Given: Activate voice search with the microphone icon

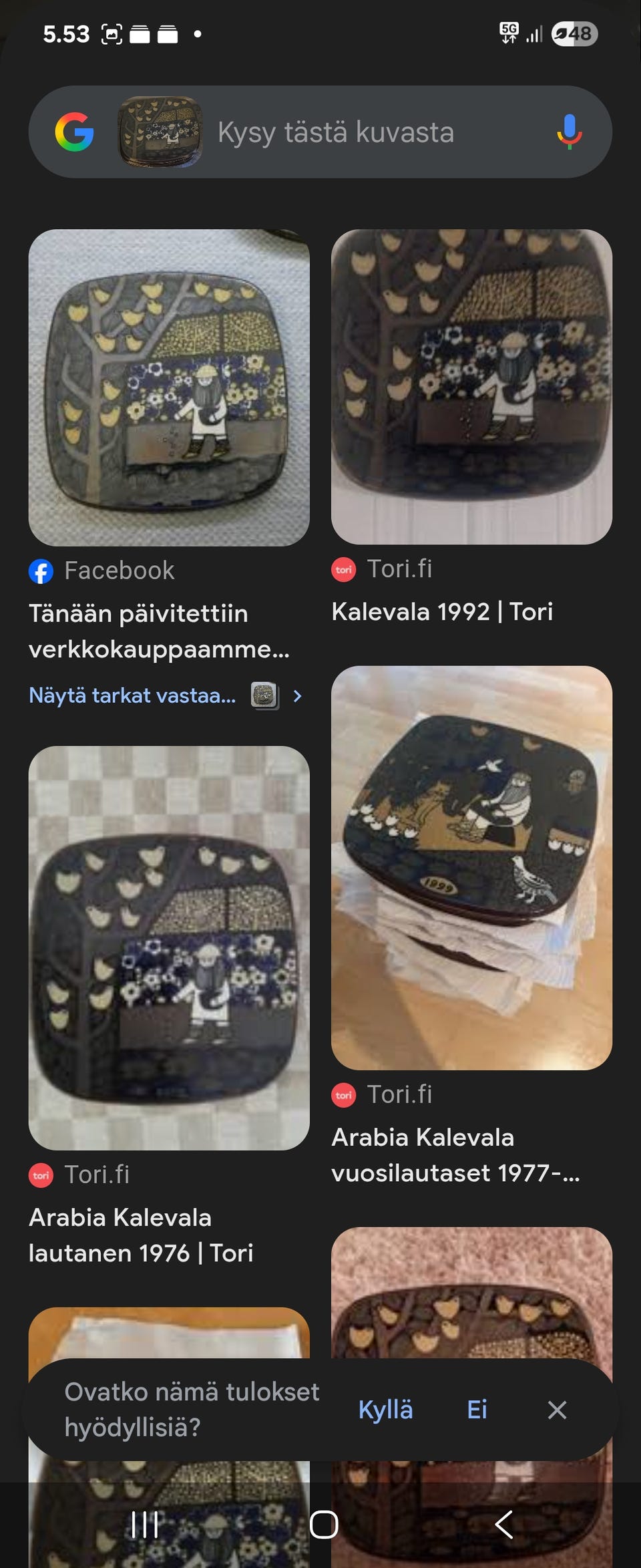Looking at the screenshot, I should coord(568,132).
